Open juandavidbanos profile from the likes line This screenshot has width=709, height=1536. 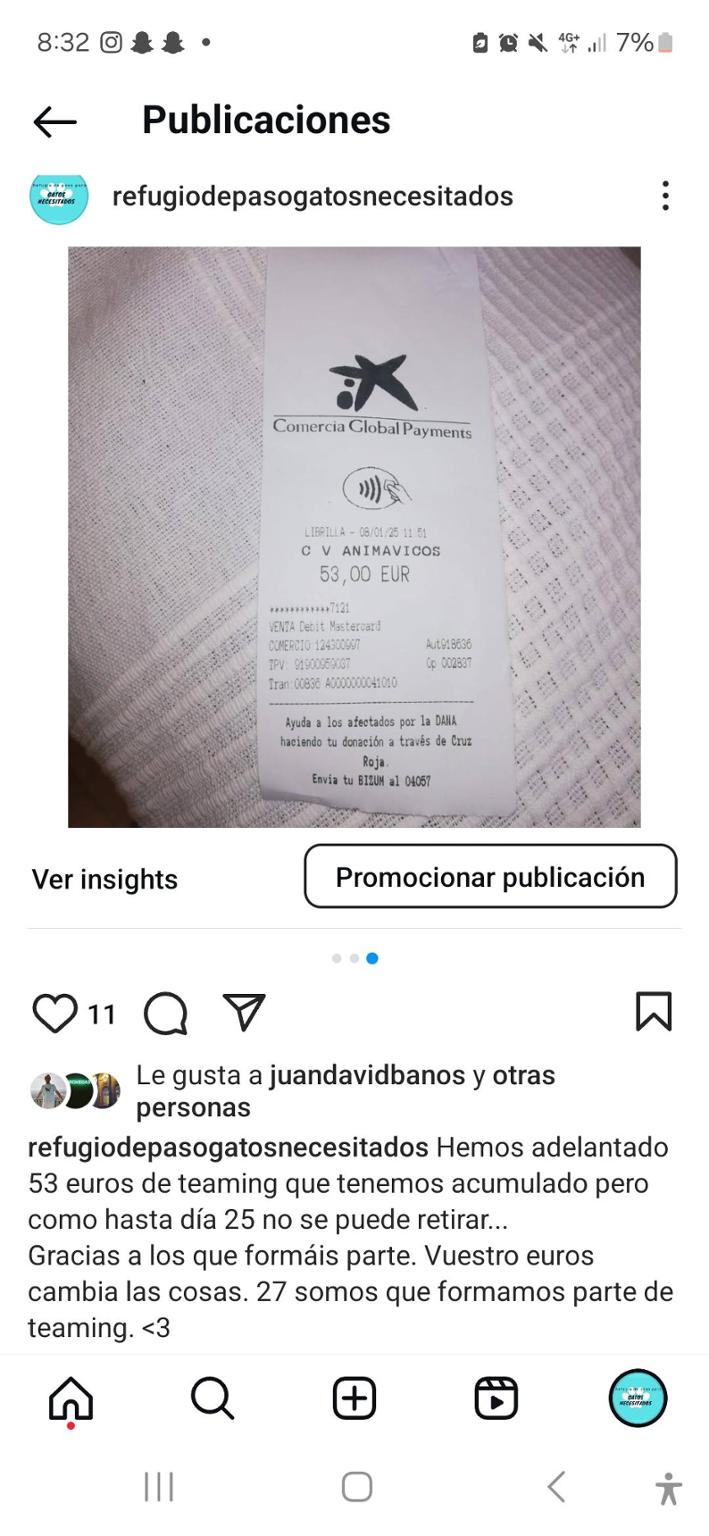(x=367, y=1075)
